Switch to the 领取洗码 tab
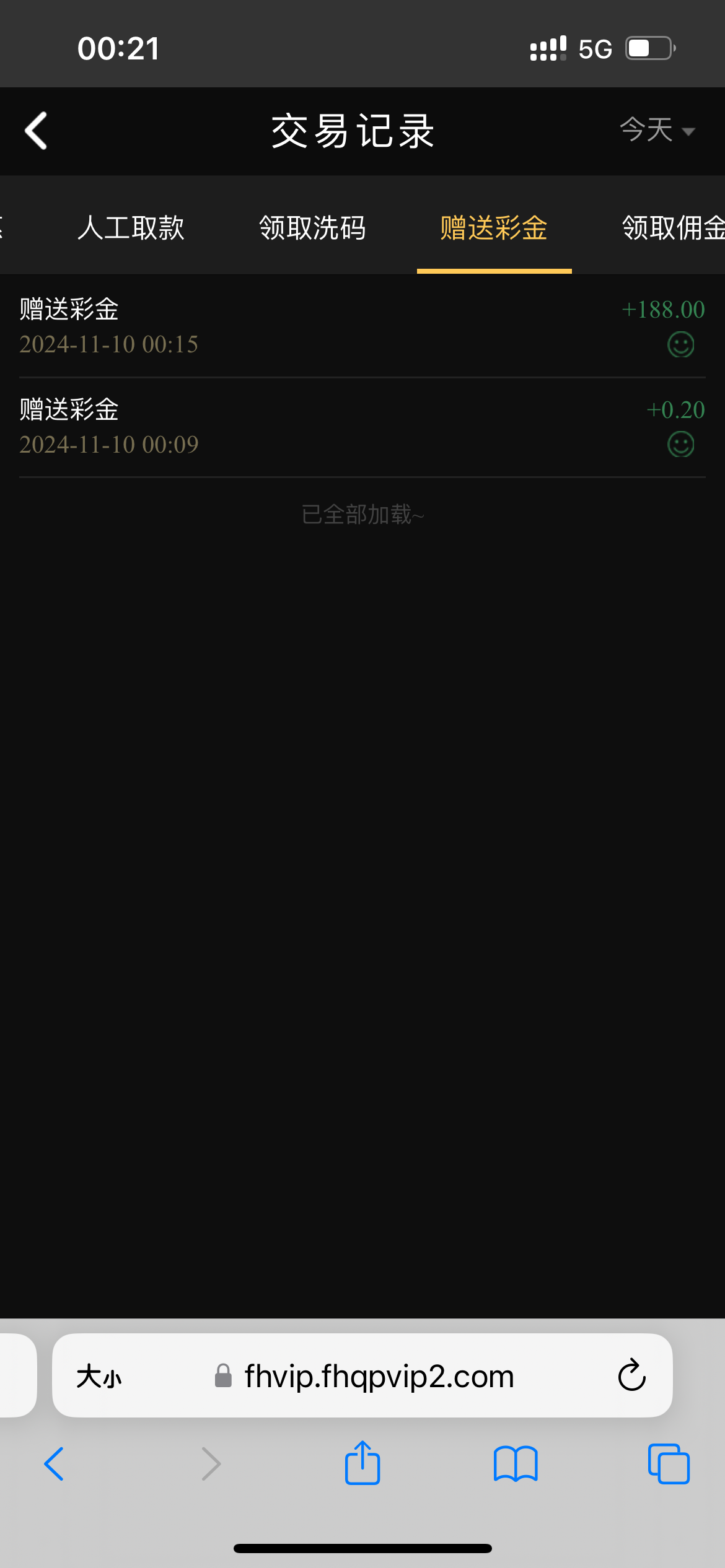725x1568 pixels. 312,228
